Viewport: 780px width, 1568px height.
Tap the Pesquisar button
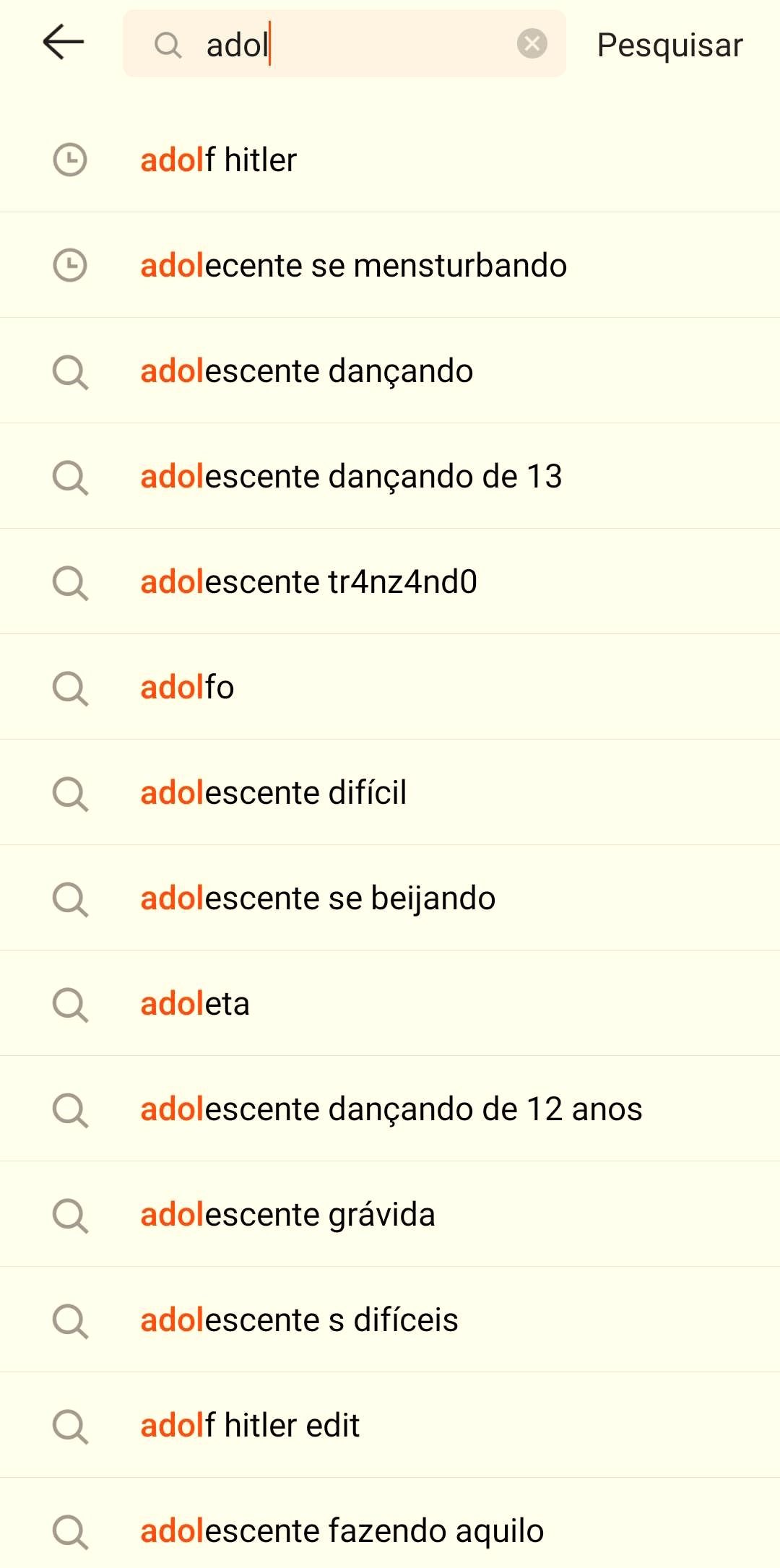coord(669,45)
